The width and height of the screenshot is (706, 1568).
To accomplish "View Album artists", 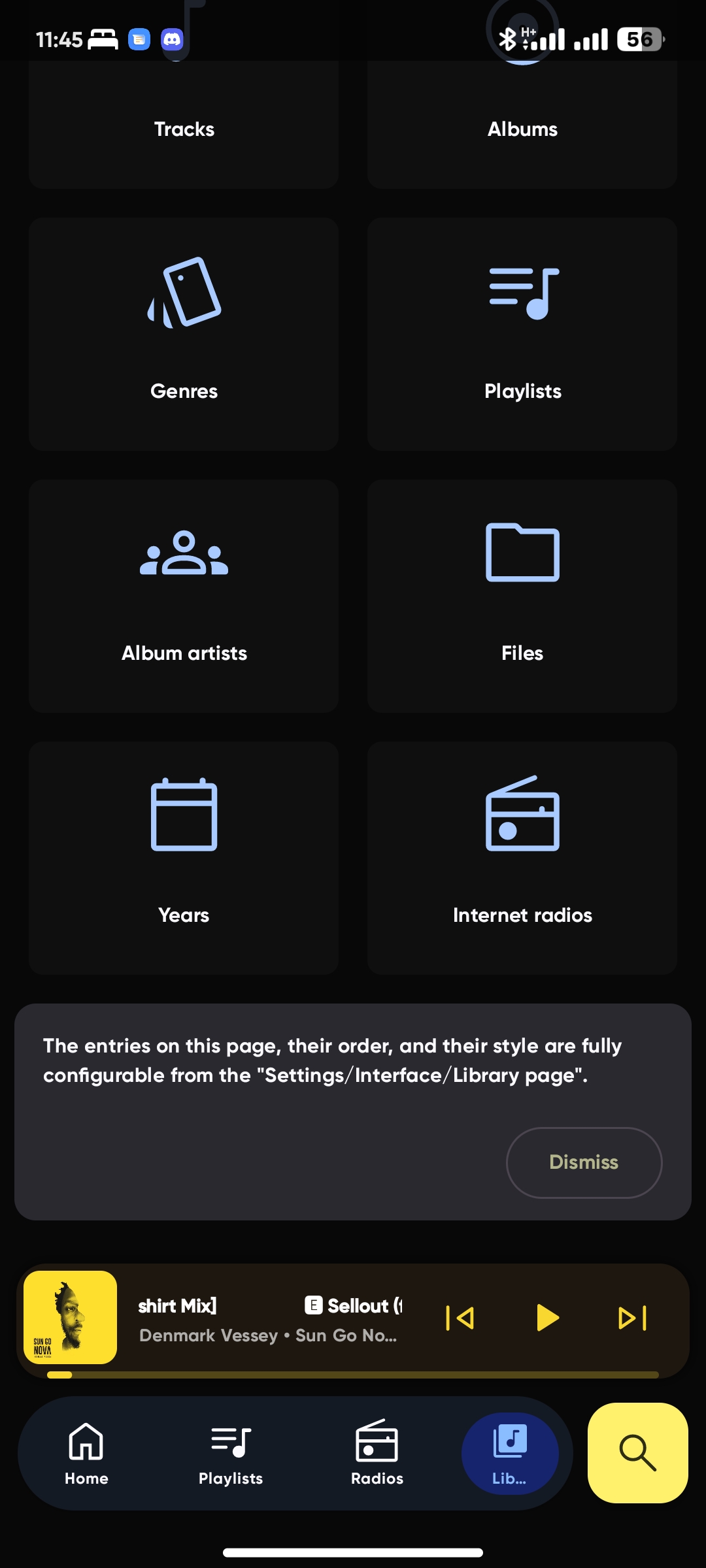I will point(184,596).
